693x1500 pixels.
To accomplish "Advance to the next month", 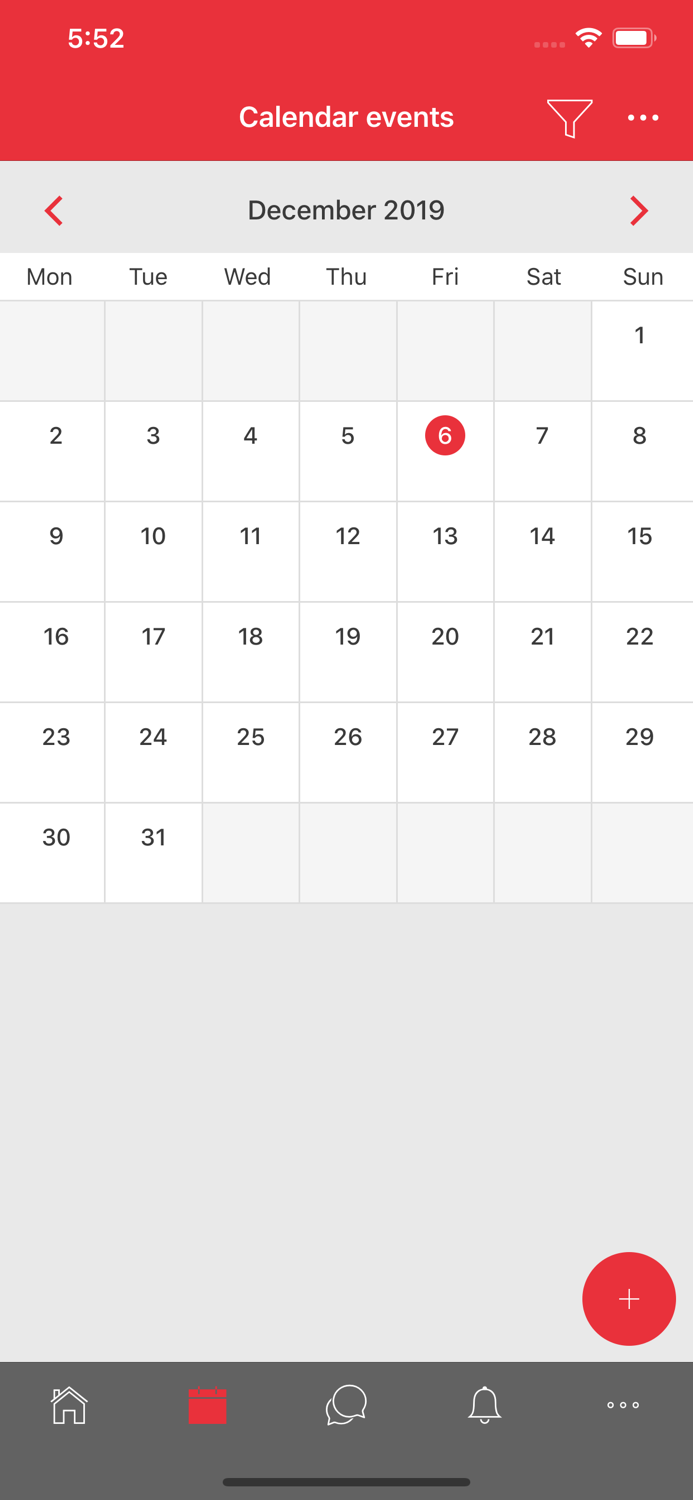I will [639, 211].
